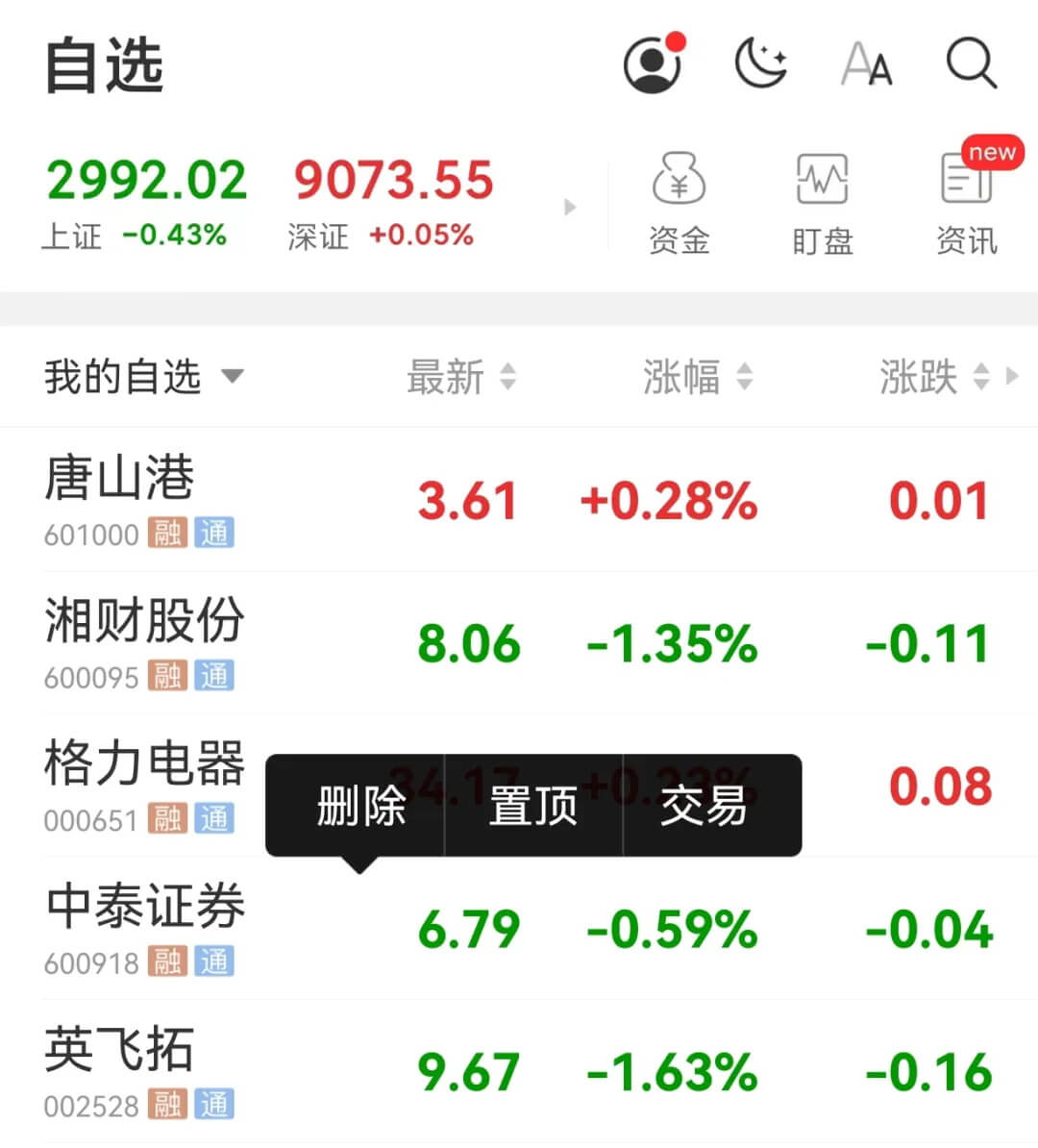Screen dimensions: 1038x1148
Task: Open the profile icon with red dot
Action: coord(653,64)
